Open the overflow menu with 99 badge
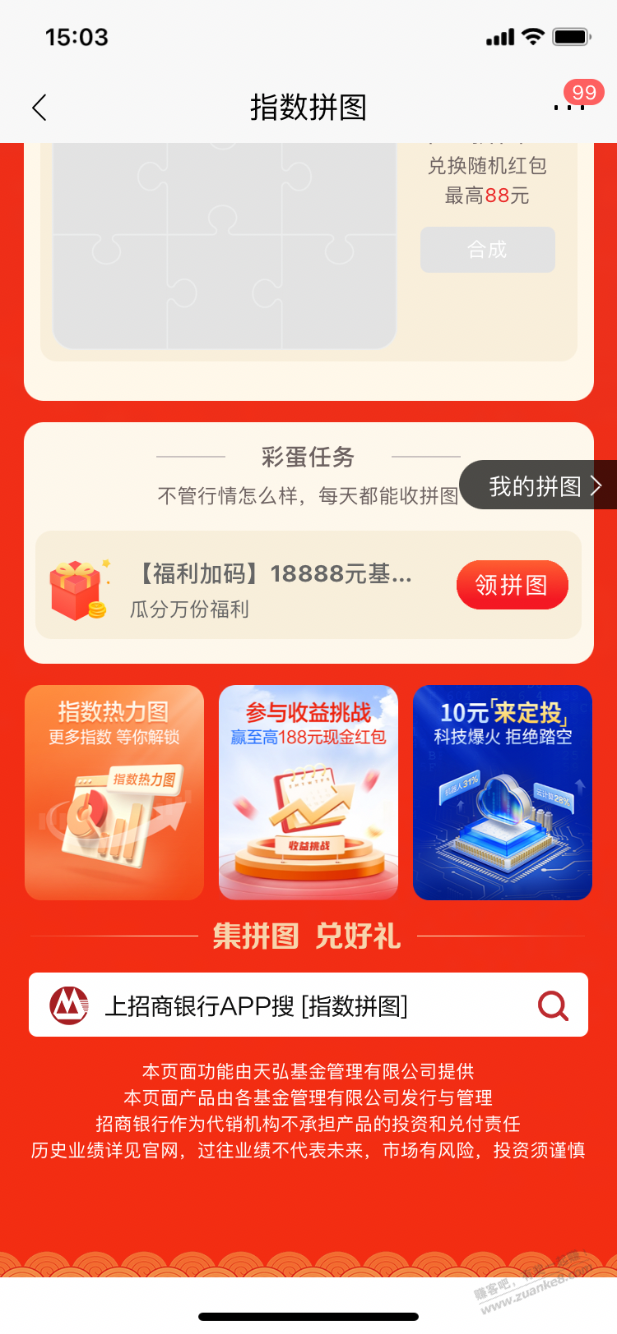The image size is (617, 1334). (568, 106)
